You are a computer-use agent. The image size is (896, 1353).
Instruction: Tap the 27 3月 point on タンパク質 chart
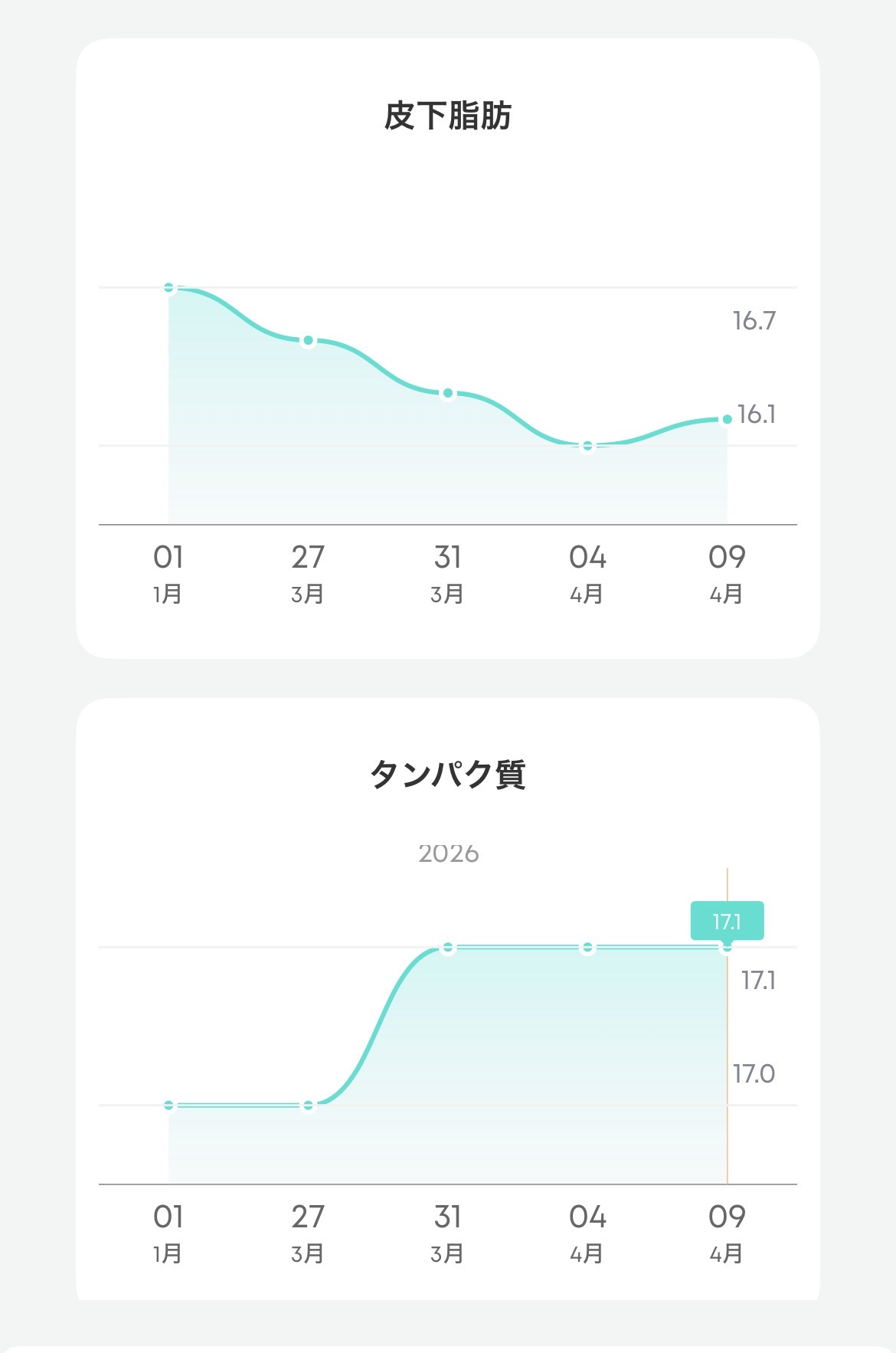(308, 1105)
